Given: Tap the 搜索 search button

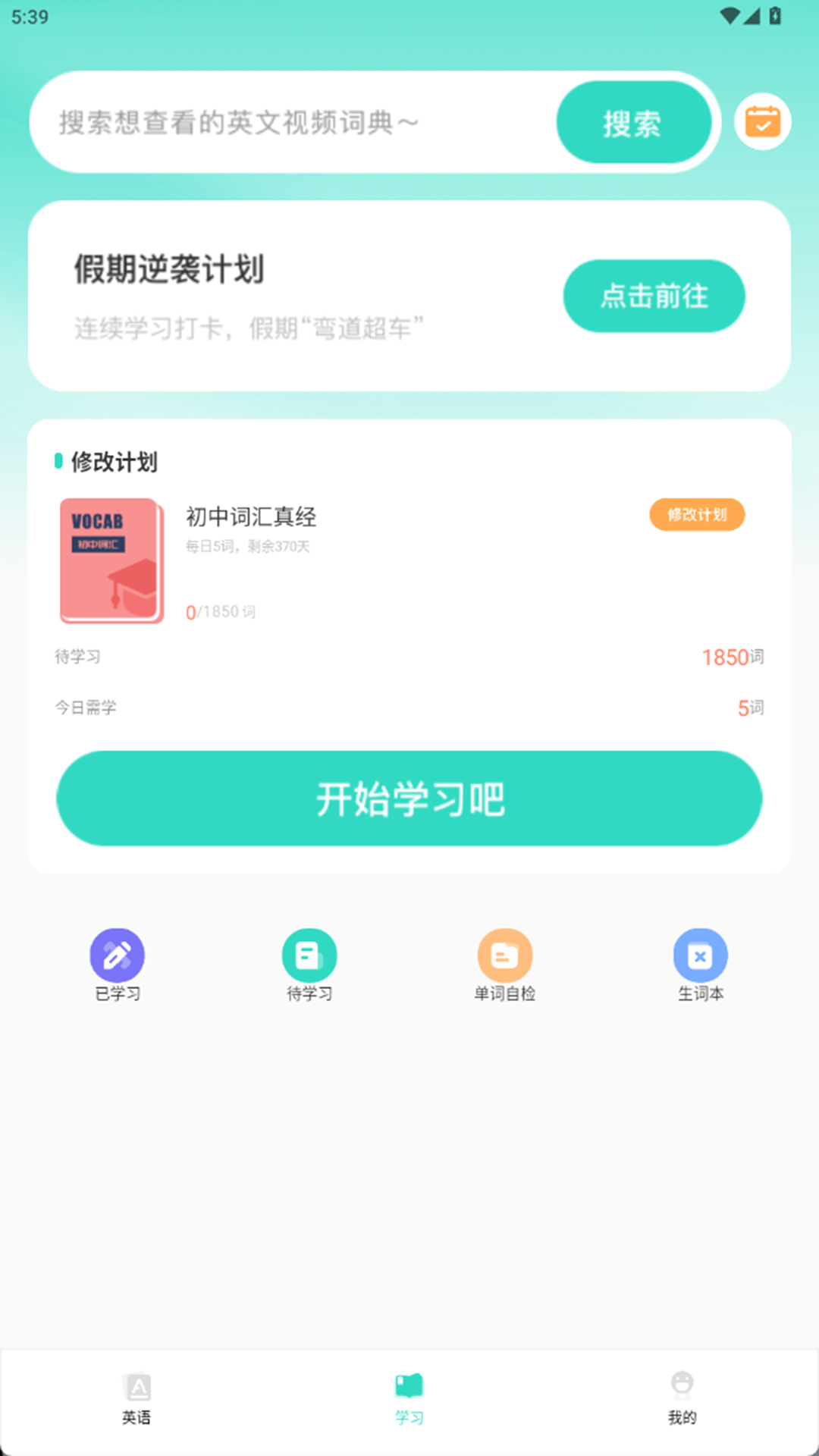Looking at the screenshot, I should coord(634,122).
